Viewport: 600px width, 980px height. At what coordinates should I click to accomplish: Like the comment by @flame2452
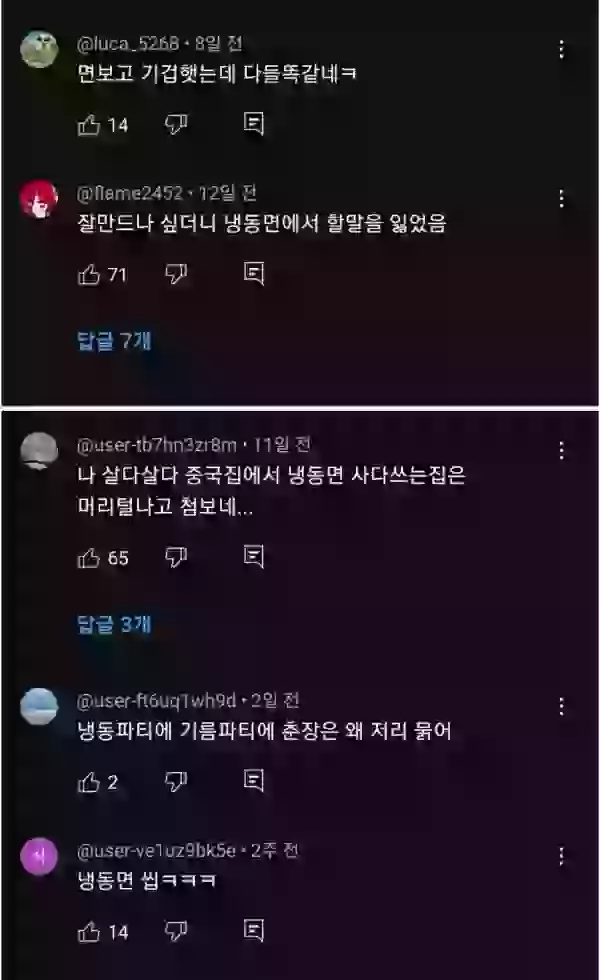tap(89, 274)
